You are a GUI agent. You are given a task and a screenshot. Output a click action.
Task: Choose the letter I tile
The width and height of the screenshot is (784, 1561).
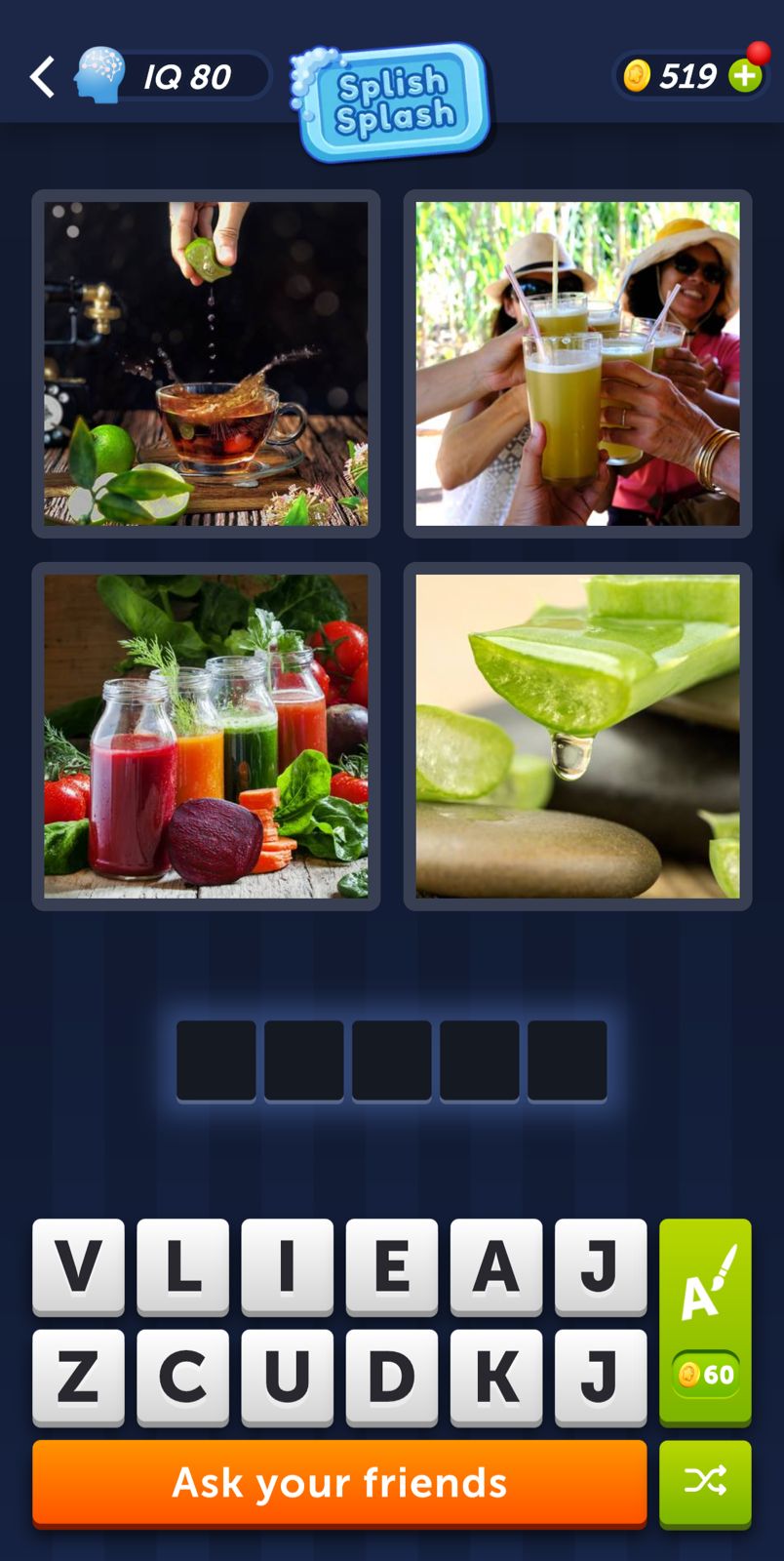tap(287, 1265)
